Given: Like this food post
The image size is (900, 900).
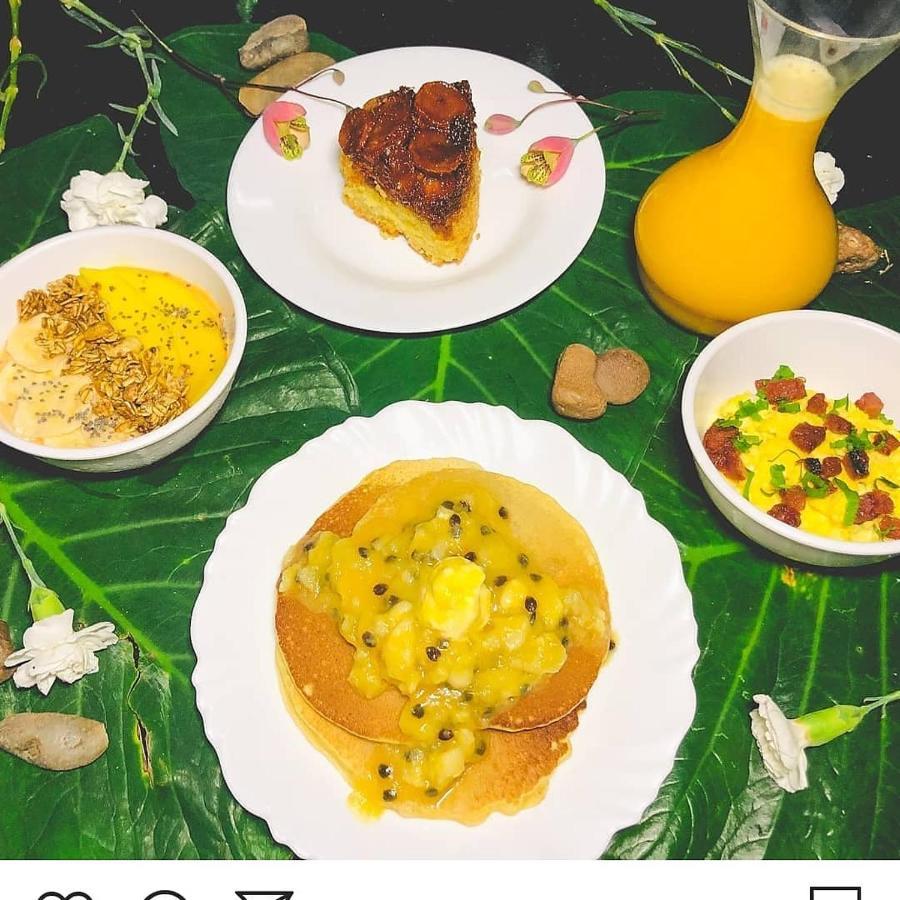Looking at the screenshot, I should pyautogui.click(x=65, y=895).
